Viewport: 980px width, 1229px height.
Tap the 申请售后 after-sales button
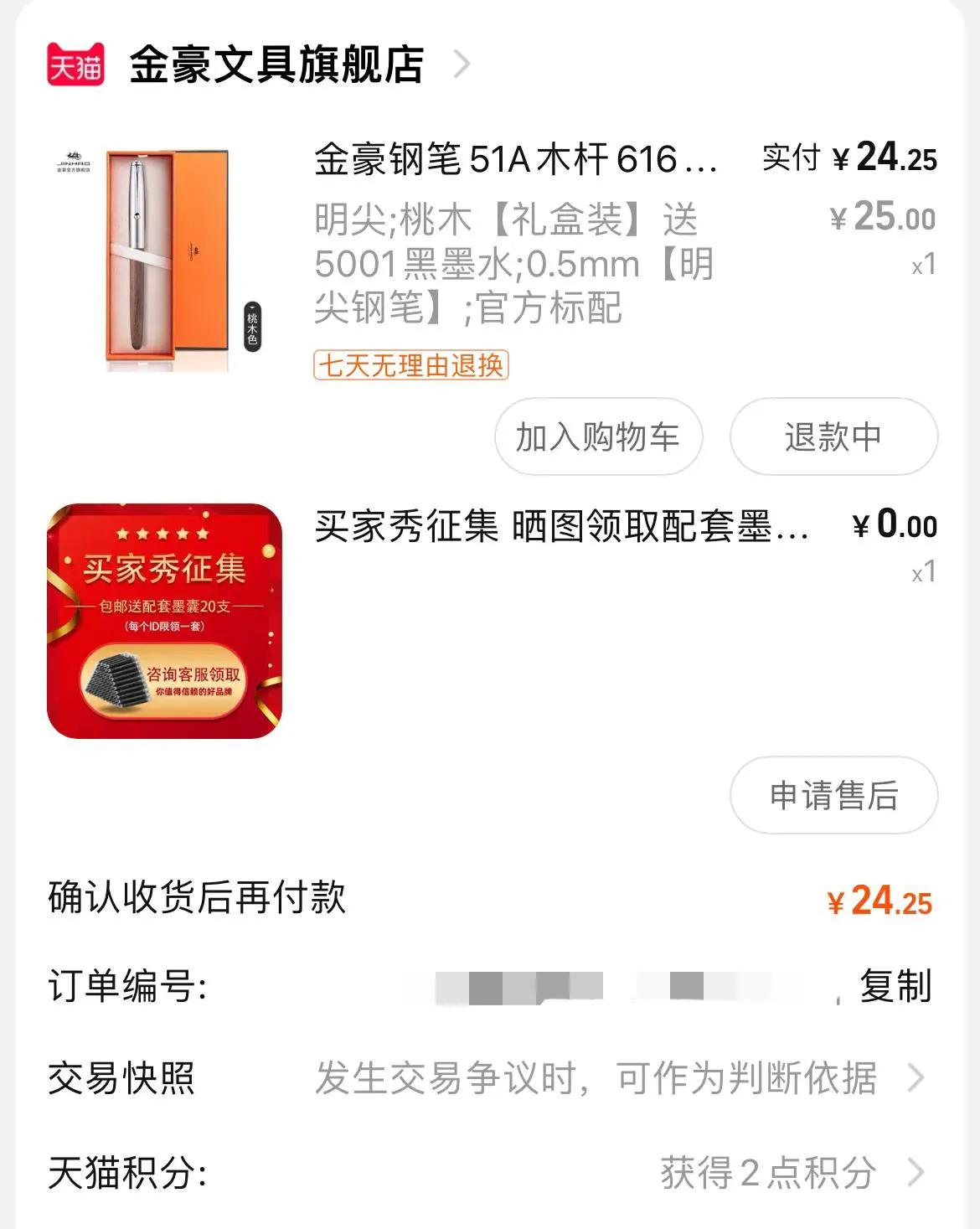point(833,797)
